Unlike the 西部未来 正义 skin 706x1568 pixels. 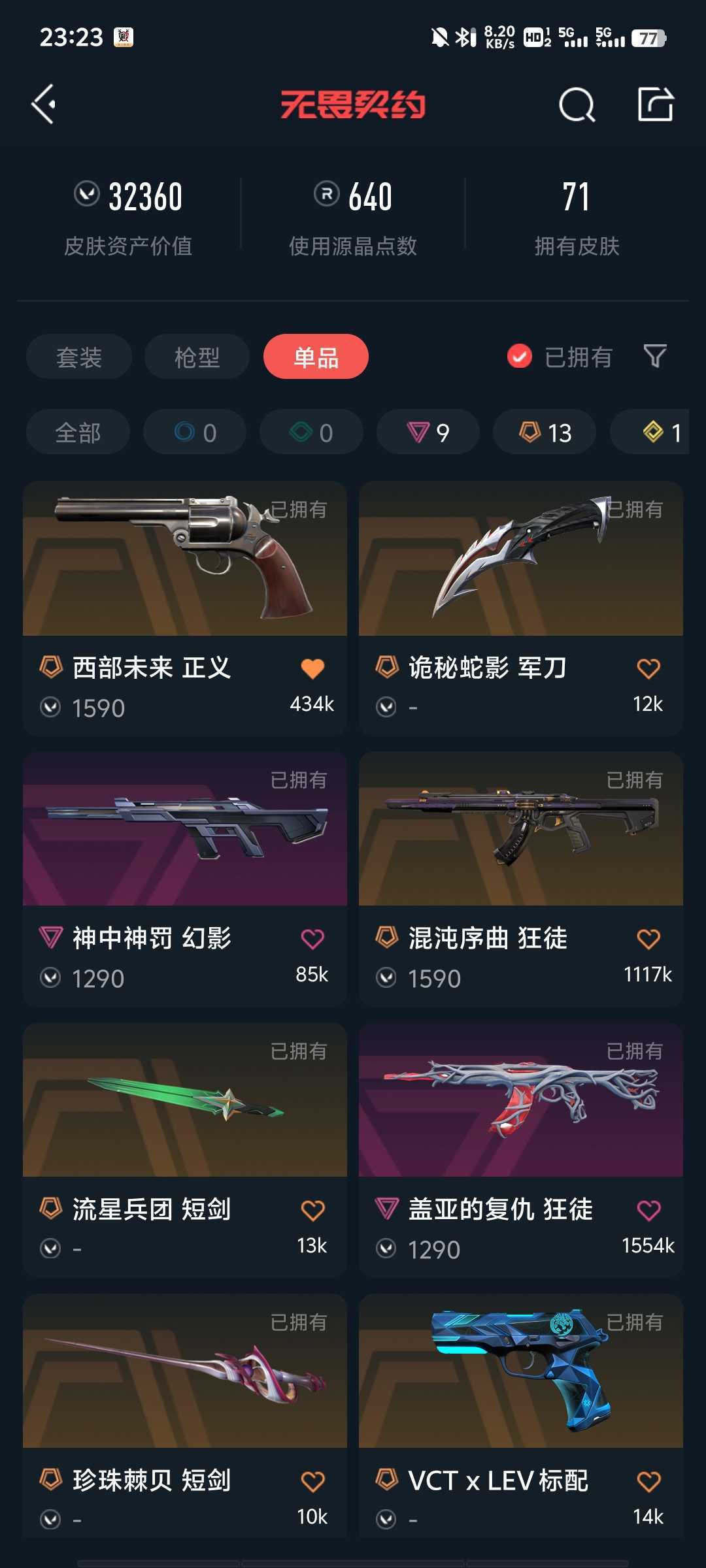[312, 668]
